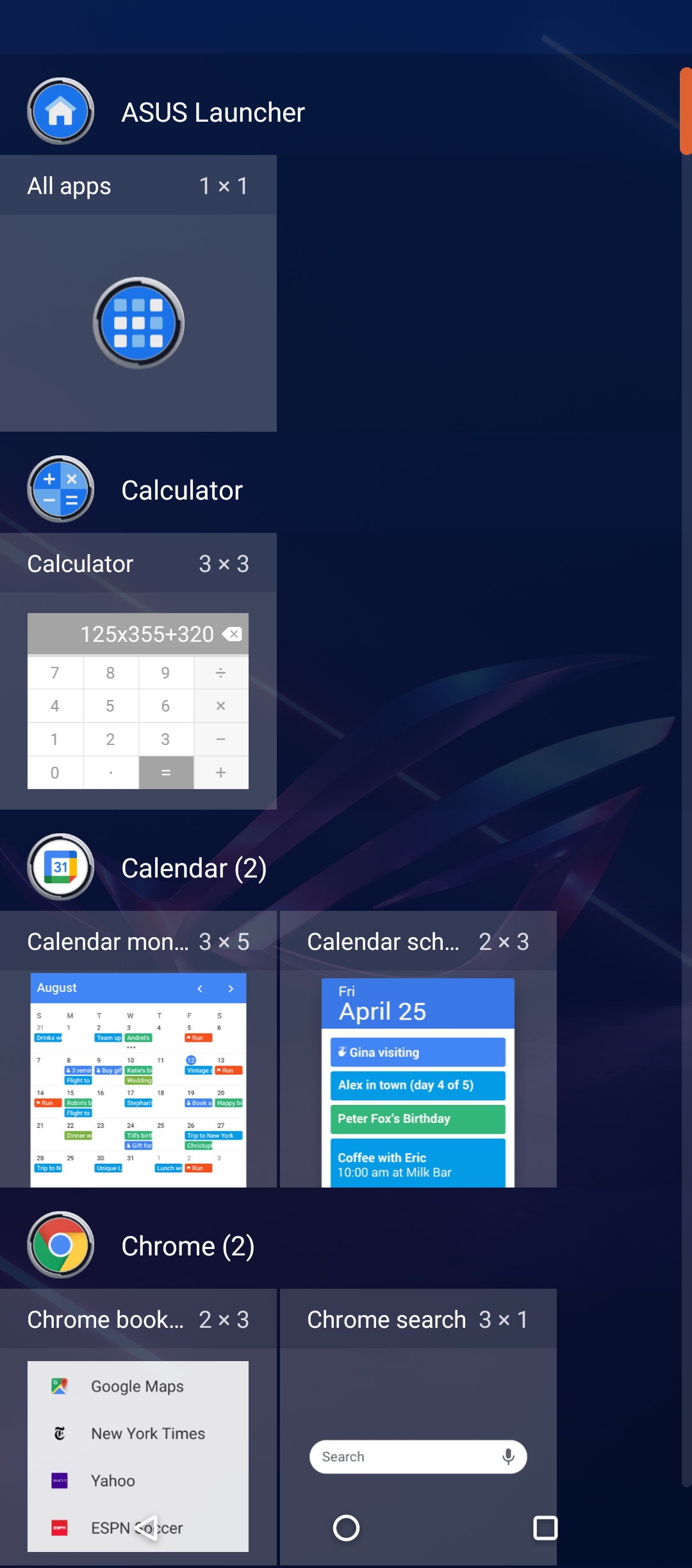Select the Calculator 3×3 widget

coord(138,701)
